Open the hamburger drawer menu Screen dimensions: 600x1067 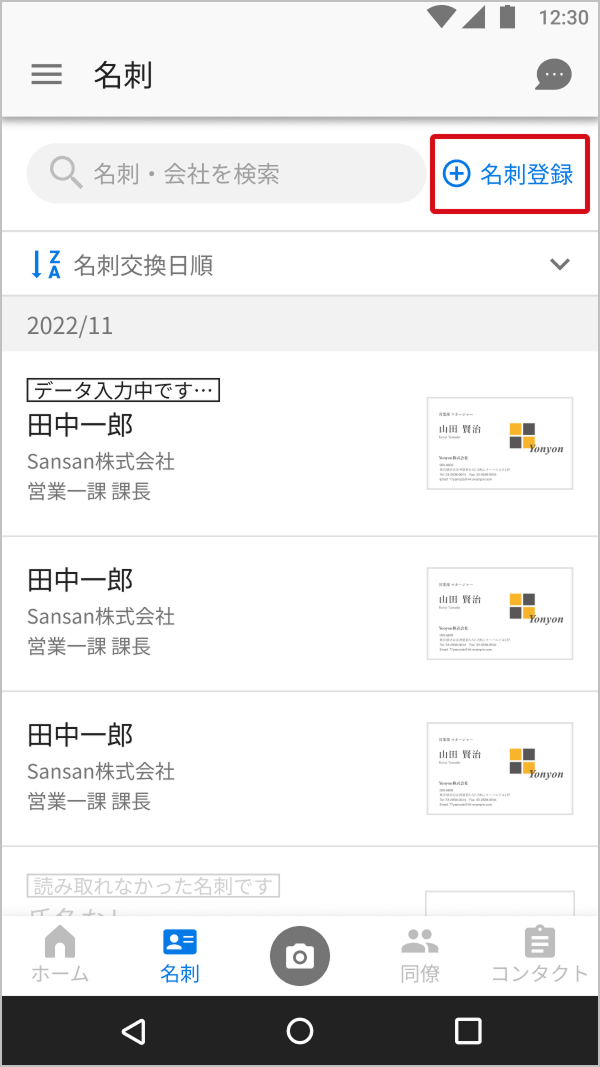click(x=47, y=75)
